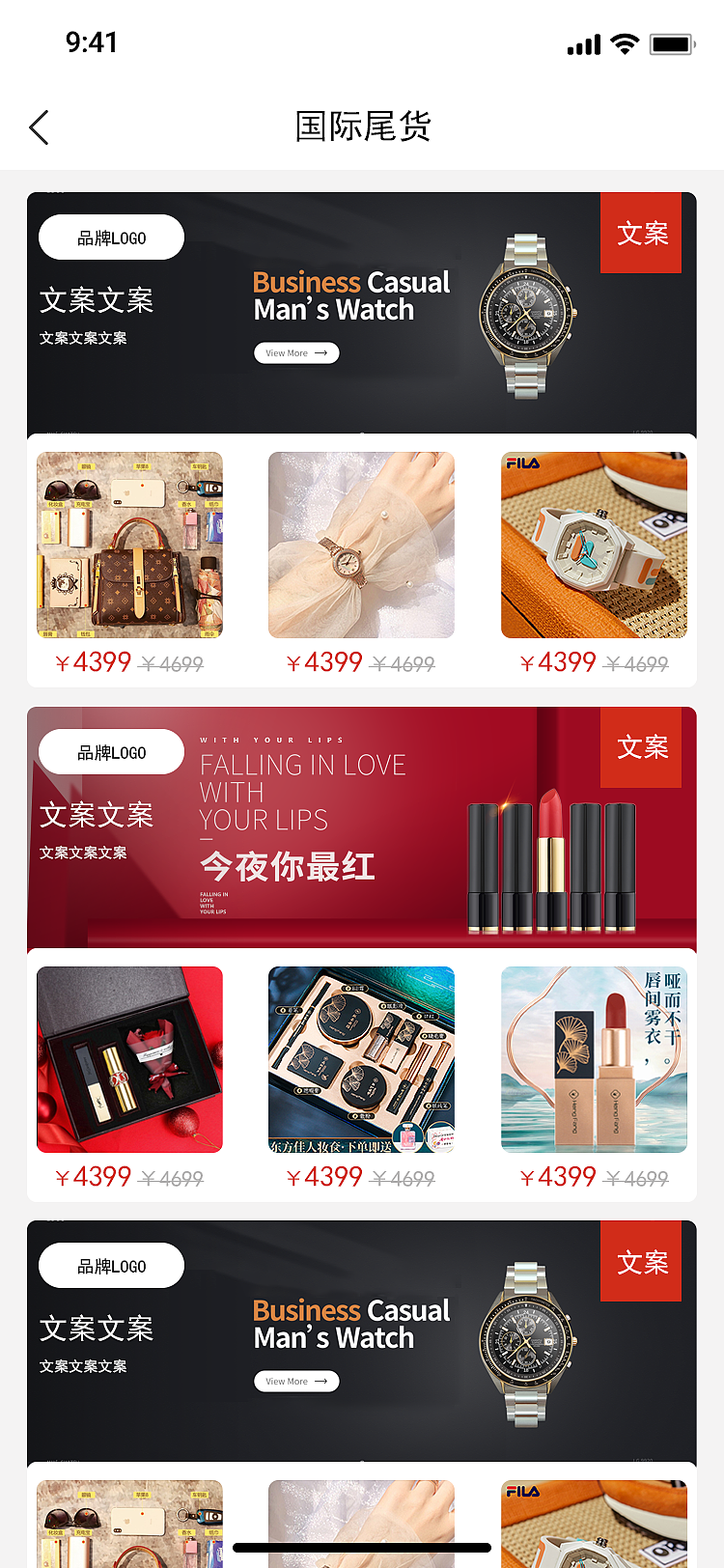The width and height of the screenshot is (724, 1568).
Task: Tap the back arrow to leave 国际尾货
Action: (39, 126)
